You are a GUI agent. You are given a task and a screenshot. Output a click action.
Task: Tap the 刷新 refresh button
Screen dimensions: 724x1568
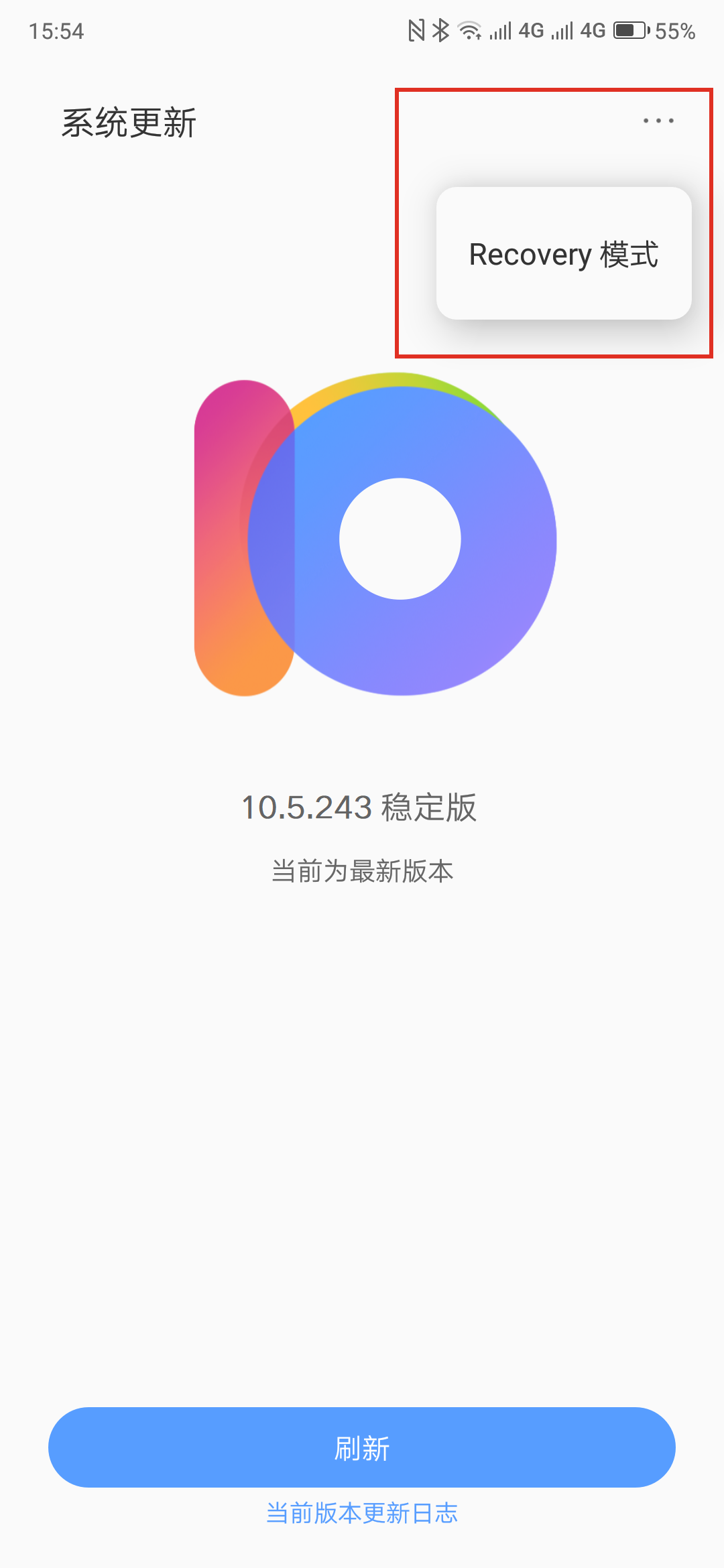tap(362, 1447)
